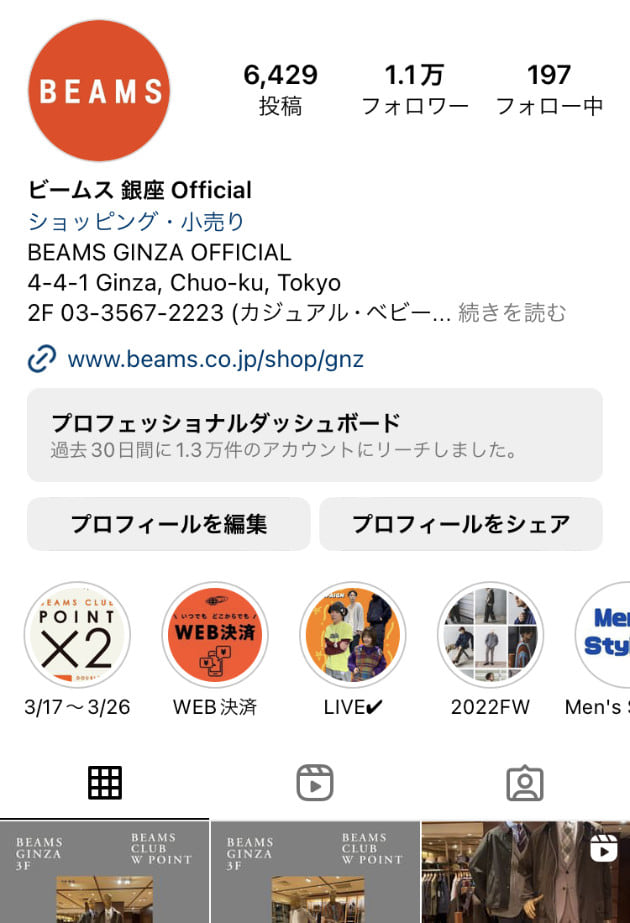
Task: Open the ショッピング・小売り category link
Action: pyautogui.click(x=136, y=221)
